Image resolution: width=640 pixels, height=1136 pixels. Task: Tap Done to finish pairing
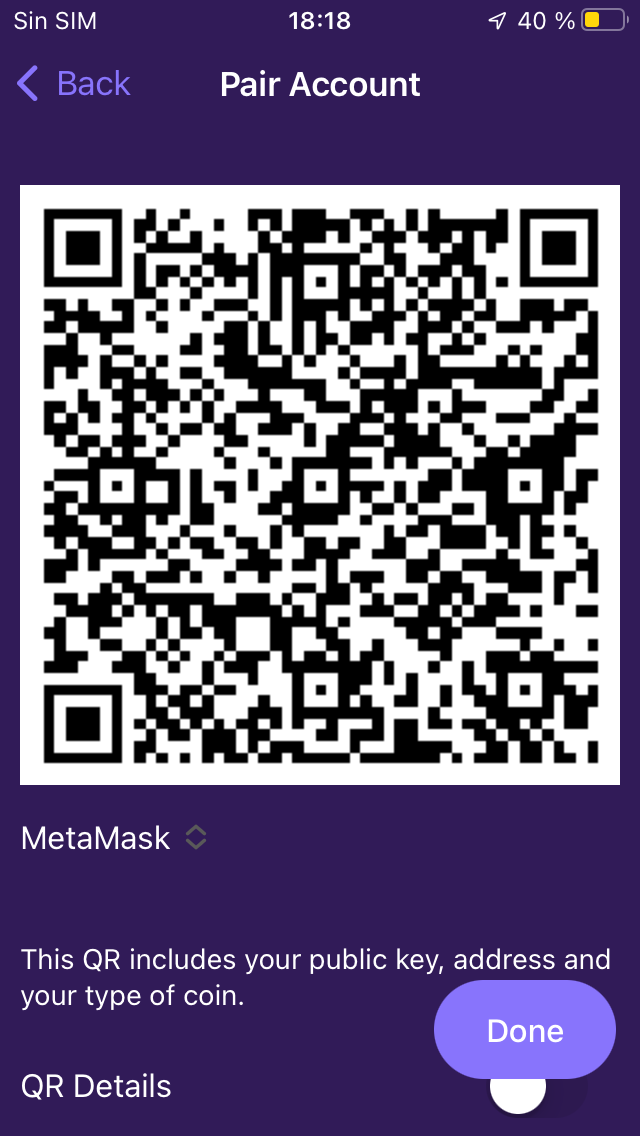[525, 1030]
